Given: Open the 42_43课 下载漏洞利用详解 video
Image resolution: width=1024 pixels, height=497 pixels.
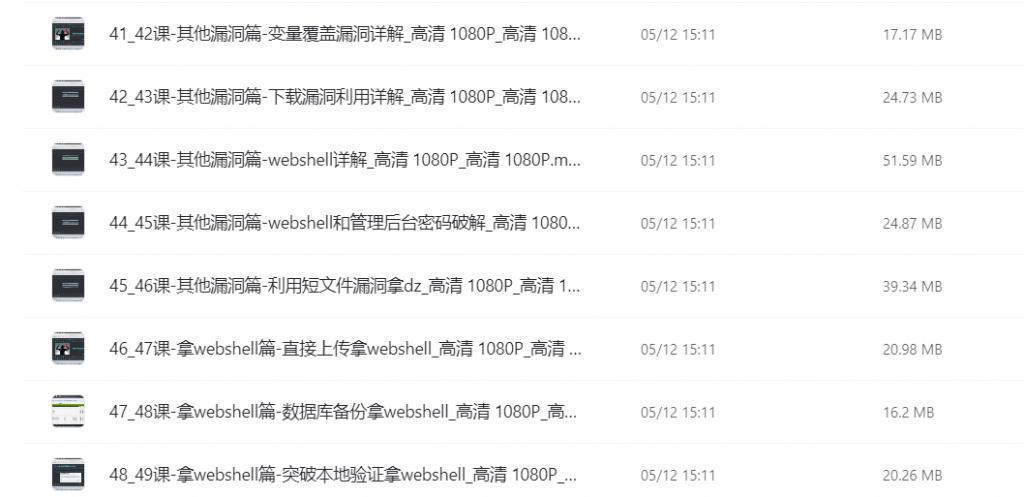Looking at the screenshot, I should coord(344,98).
